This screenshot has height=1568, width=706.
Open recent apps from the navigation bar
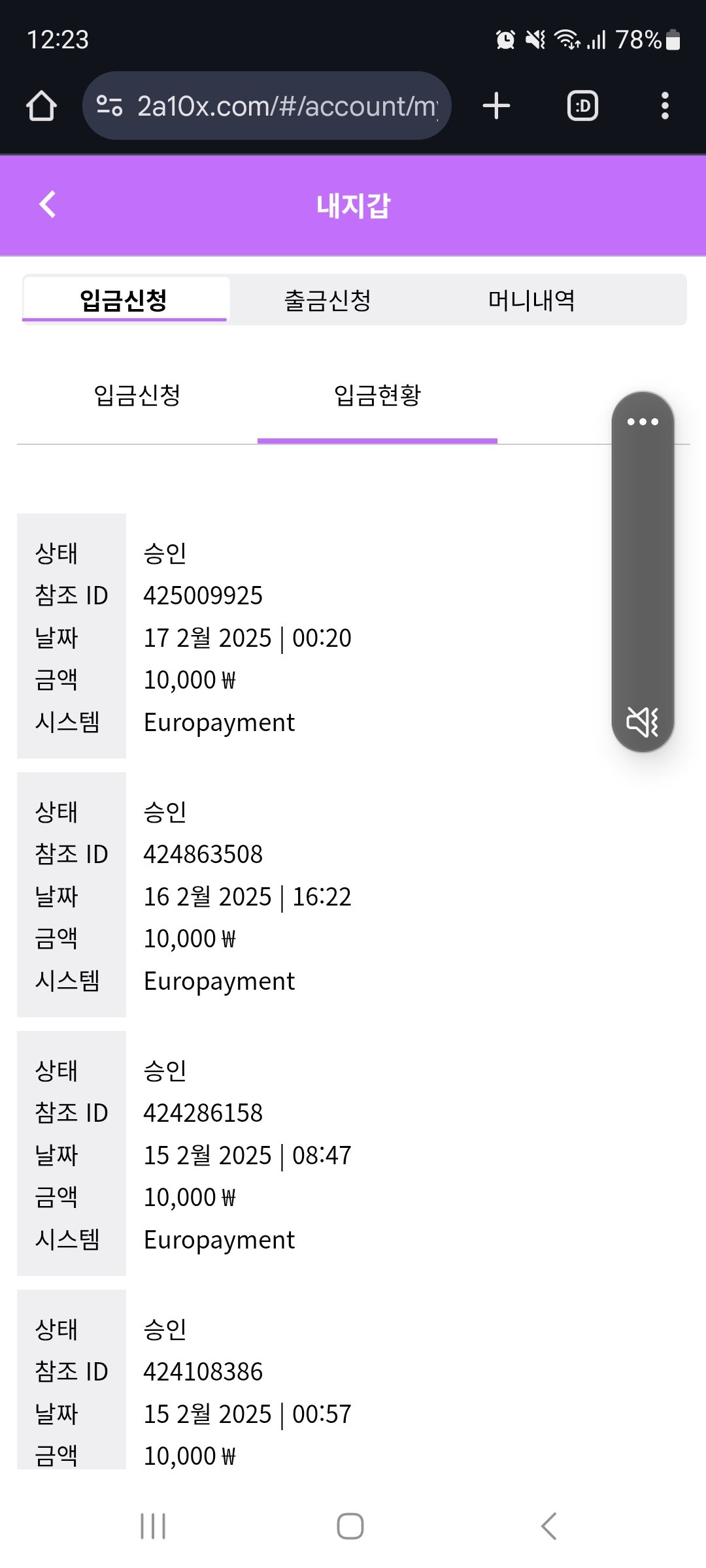coord(153,1526)
